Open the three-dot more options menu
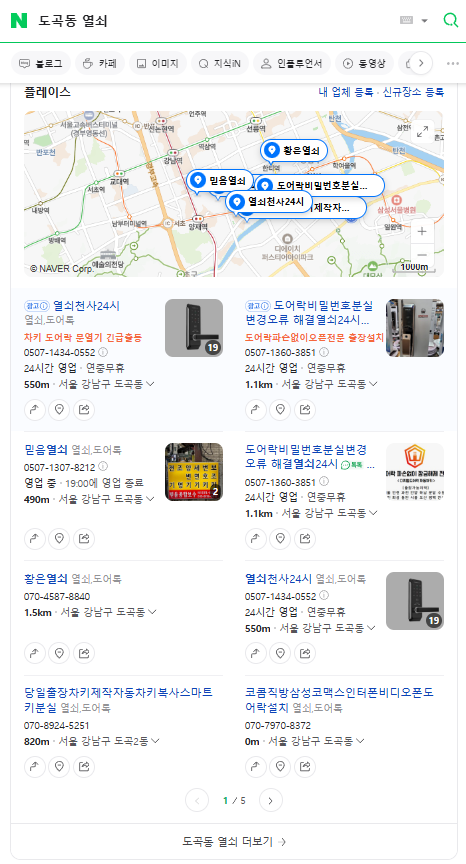This screenshot has width=466, height=864. (453, 63)
